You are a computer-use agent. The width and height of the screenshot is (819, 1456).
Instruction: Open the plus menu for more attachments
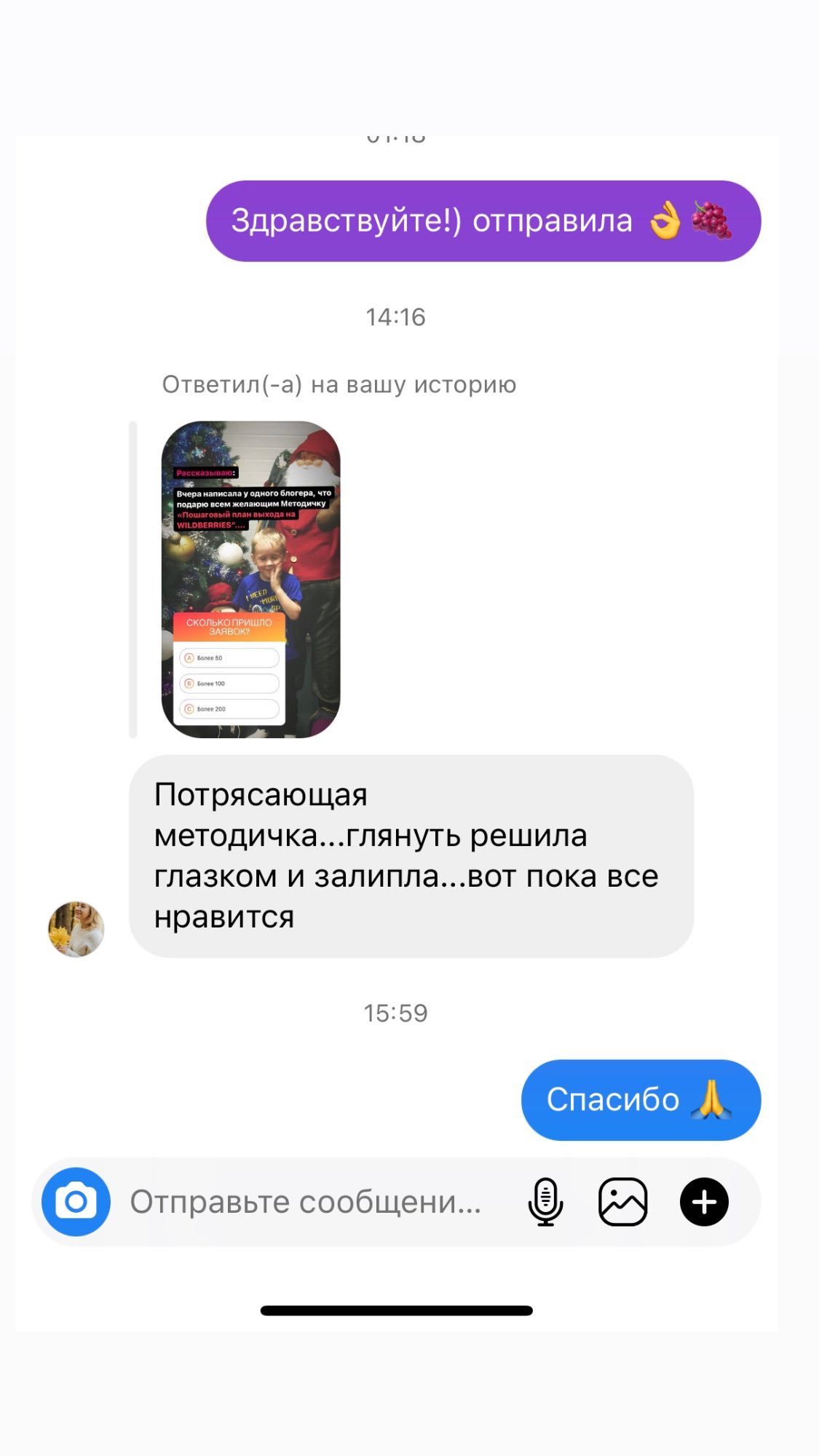click(704, 1202)
